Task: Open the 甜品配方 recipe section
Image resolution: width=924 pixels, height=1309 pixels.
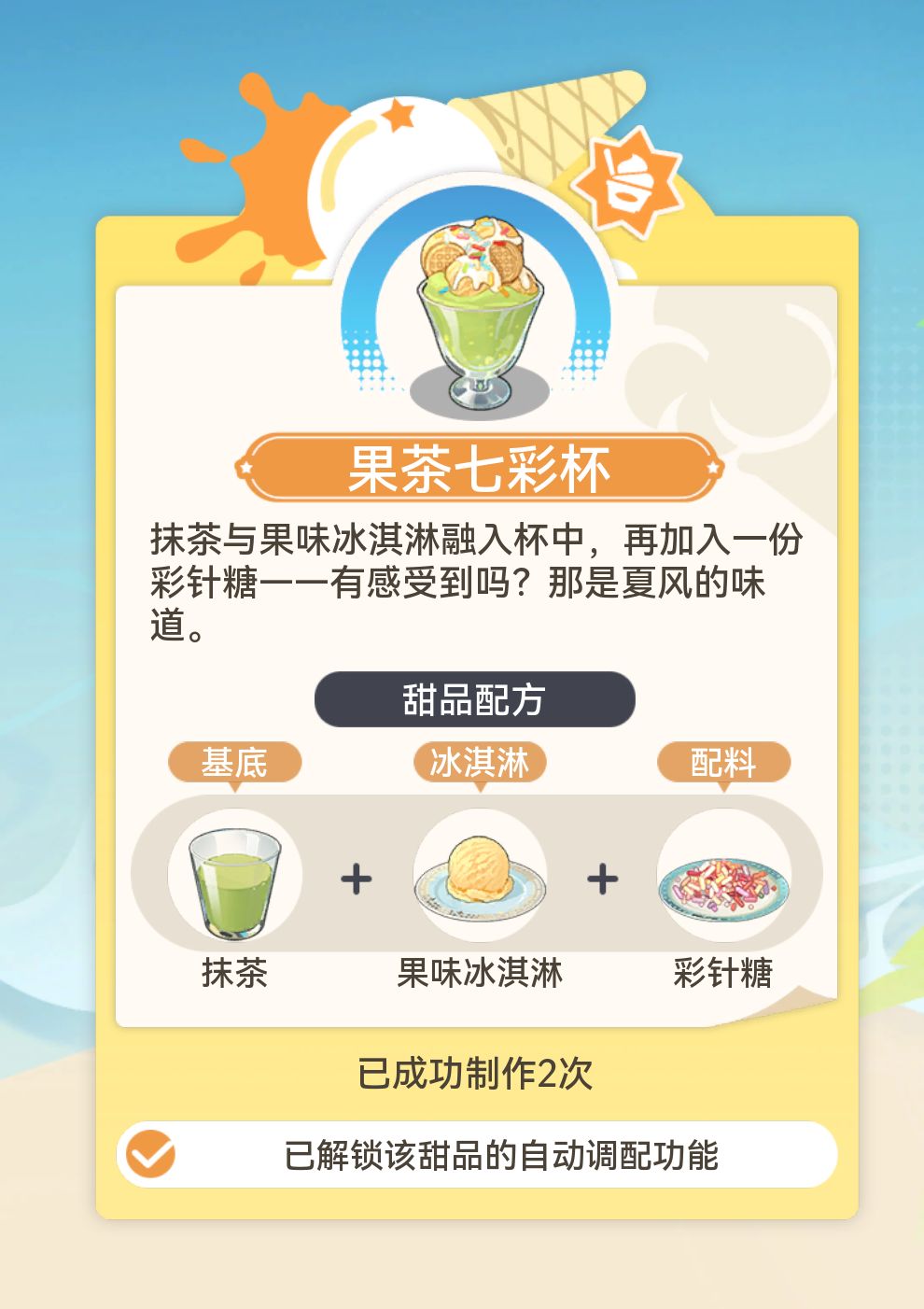Action: pyautogui.click(x=475, y=698)
